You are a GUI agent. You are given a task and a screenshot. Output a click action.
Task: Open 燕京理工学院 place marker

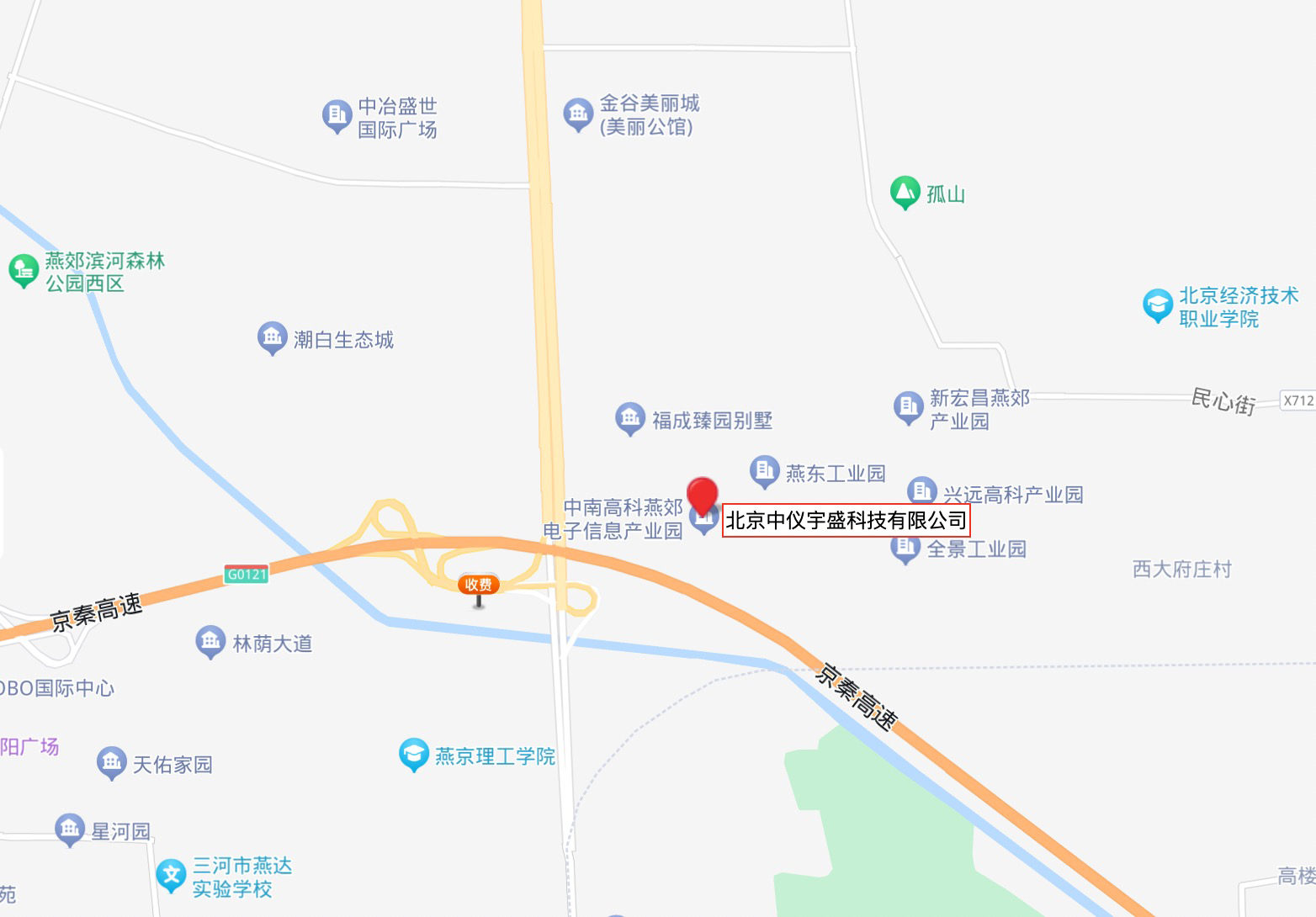click(413, 755)
